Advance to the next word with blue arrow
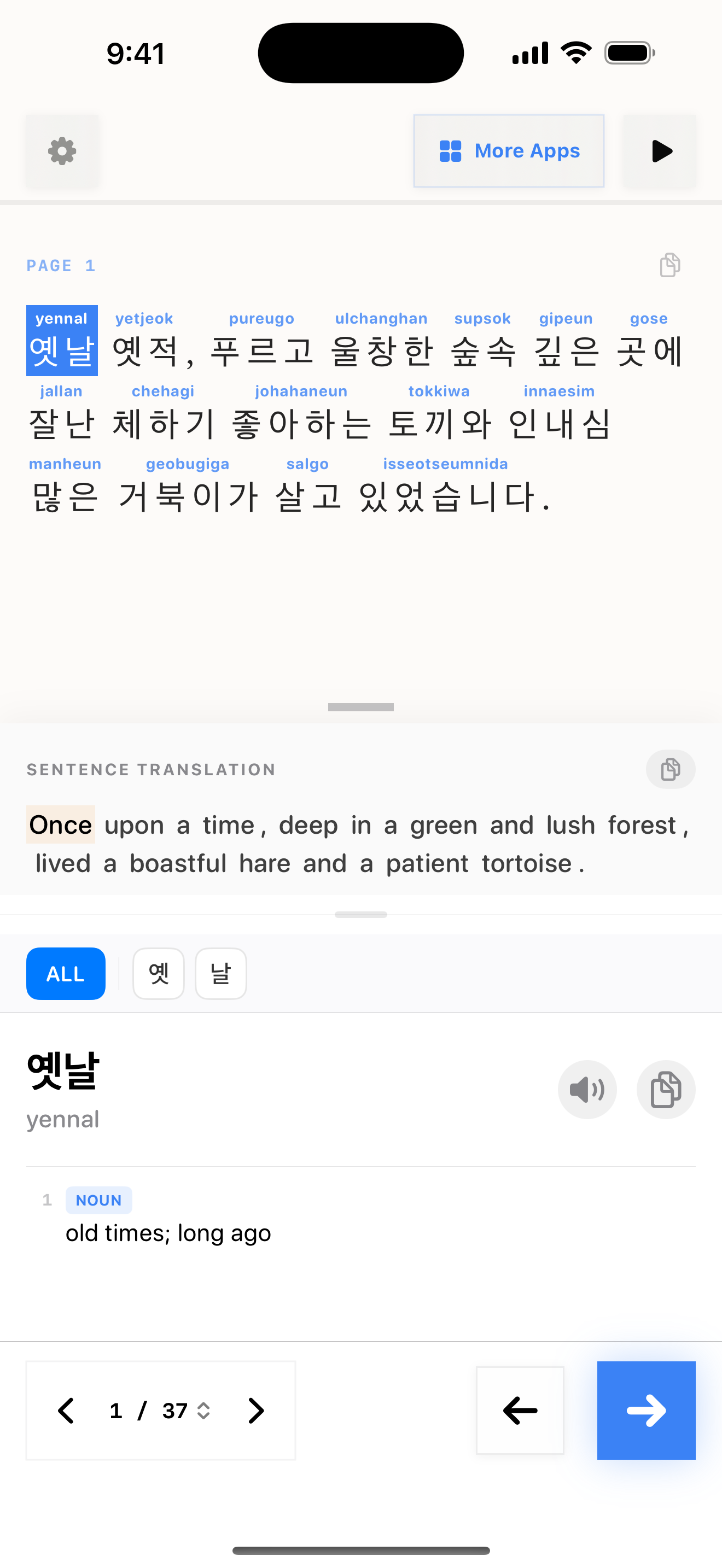The height and width of the screenshot is (1568, 722). tap(646, 1411)
